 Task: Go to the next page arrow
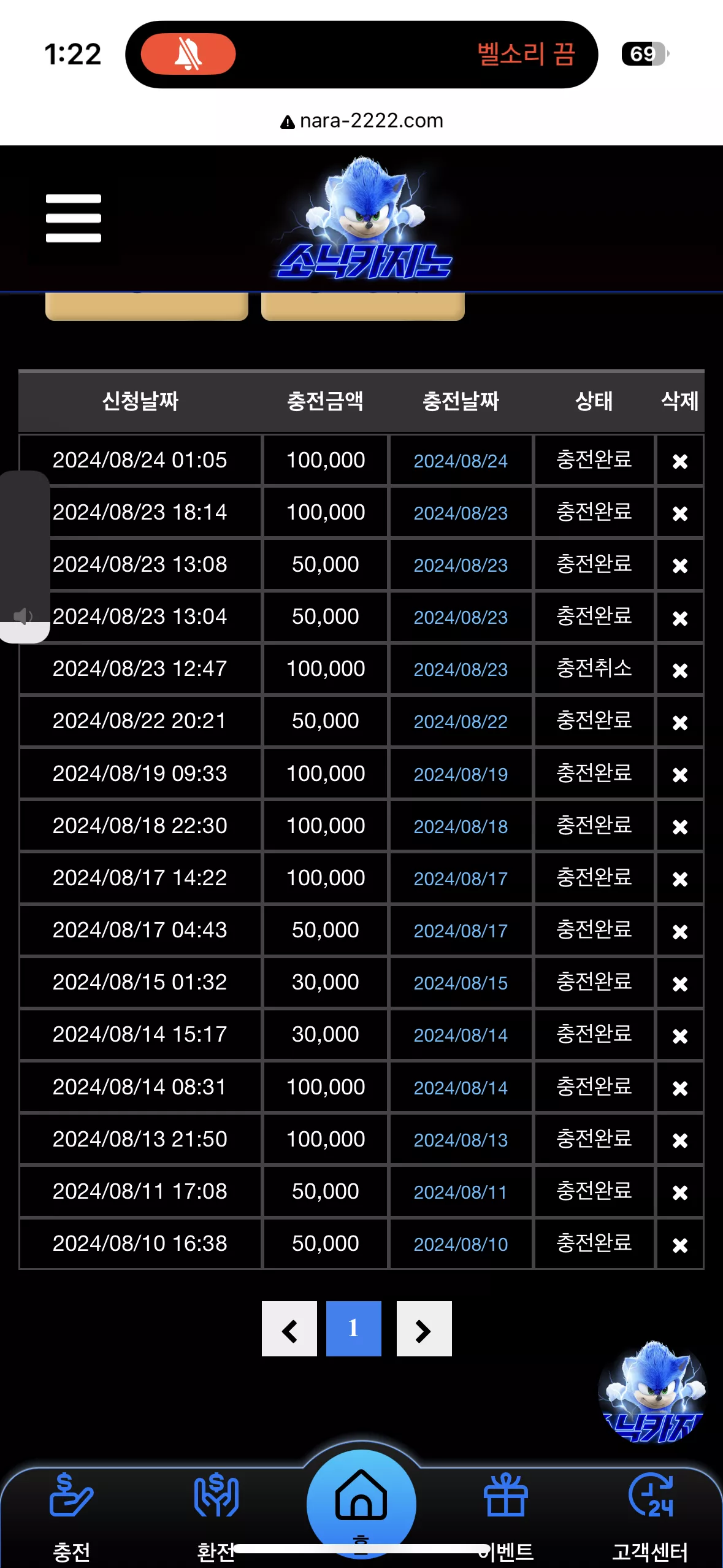424,1329
